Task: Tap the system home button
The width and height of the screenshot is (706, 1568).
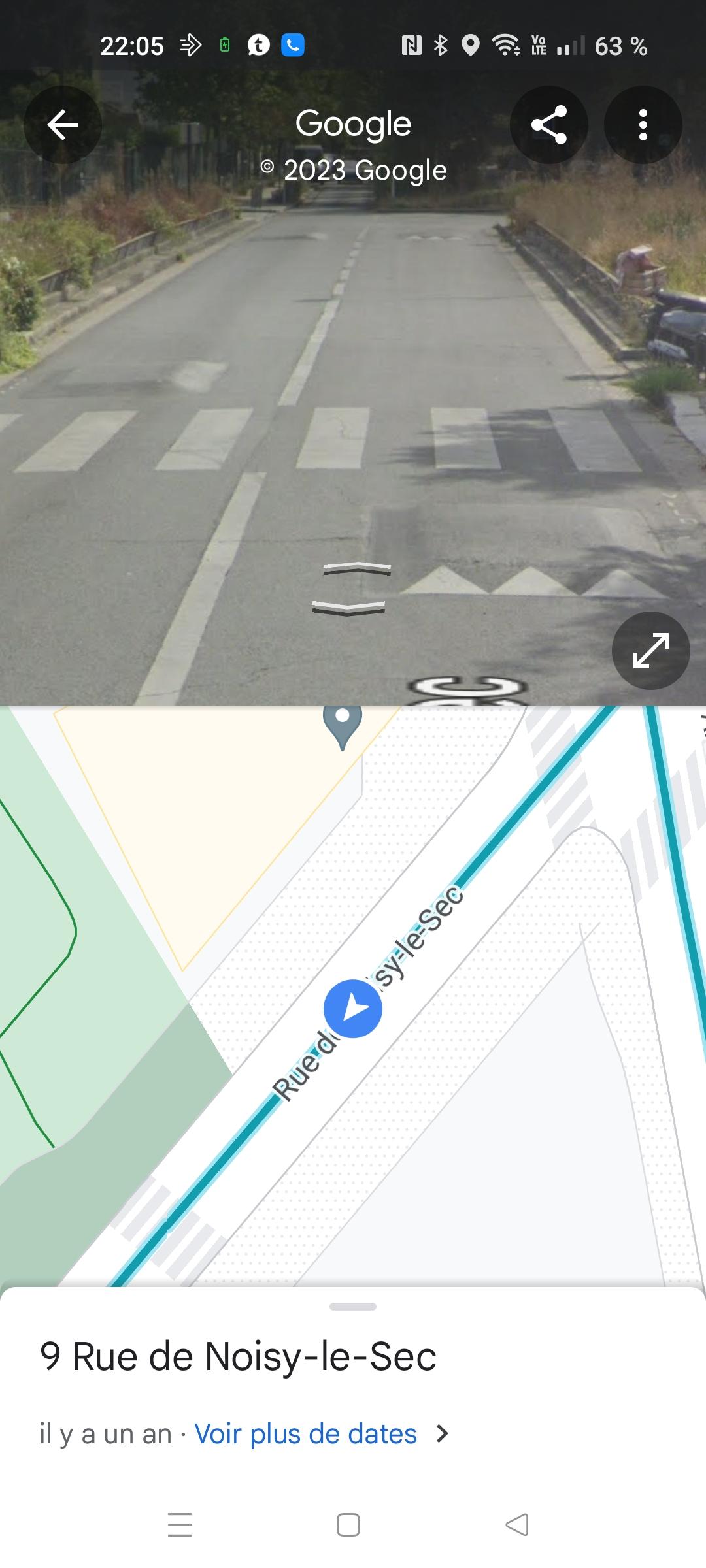Action: coord(348,1525)
